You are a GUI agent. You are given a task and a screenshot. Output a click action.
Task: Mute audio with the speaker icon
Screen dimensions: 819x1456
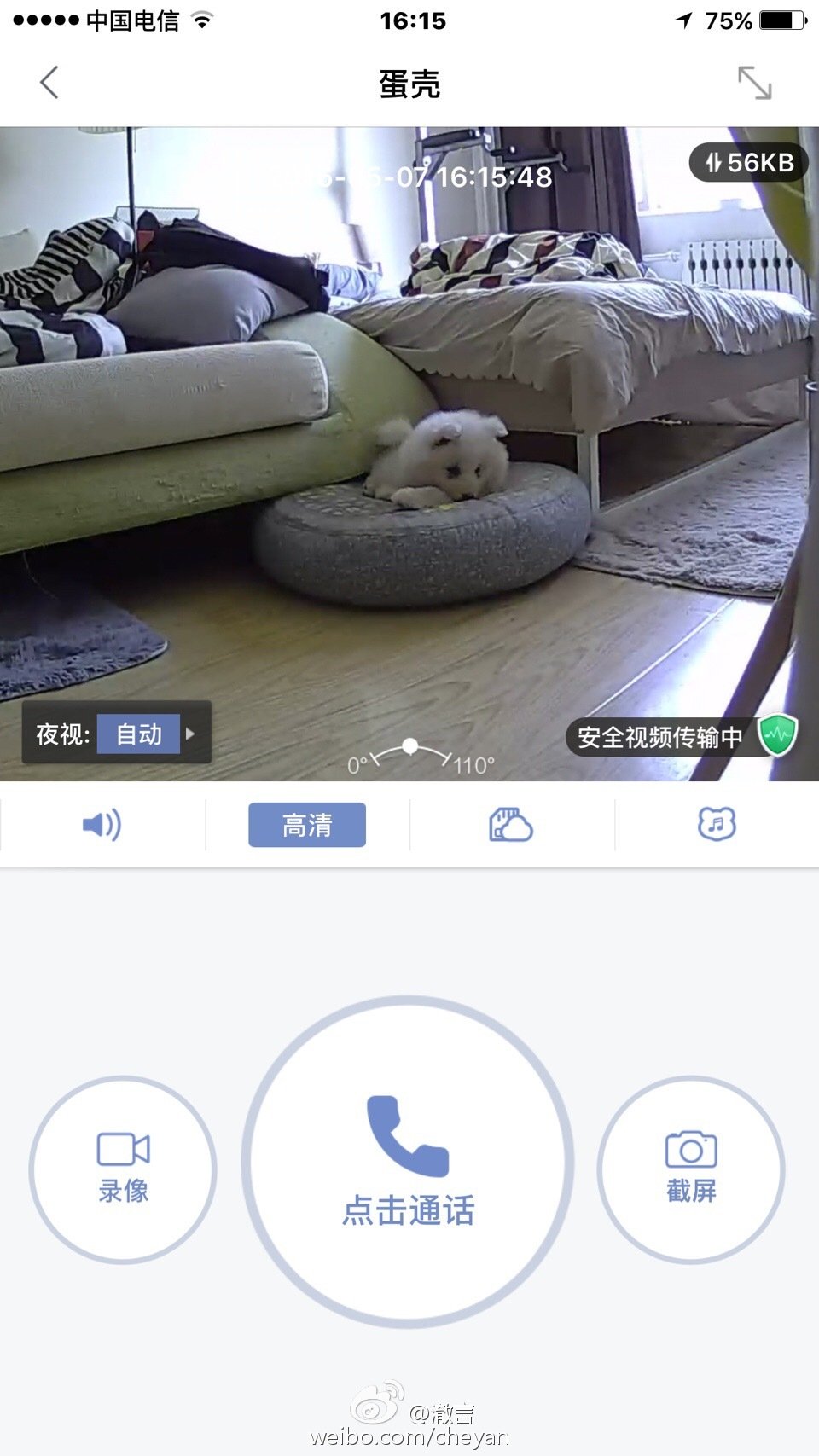tap(101, 824)
